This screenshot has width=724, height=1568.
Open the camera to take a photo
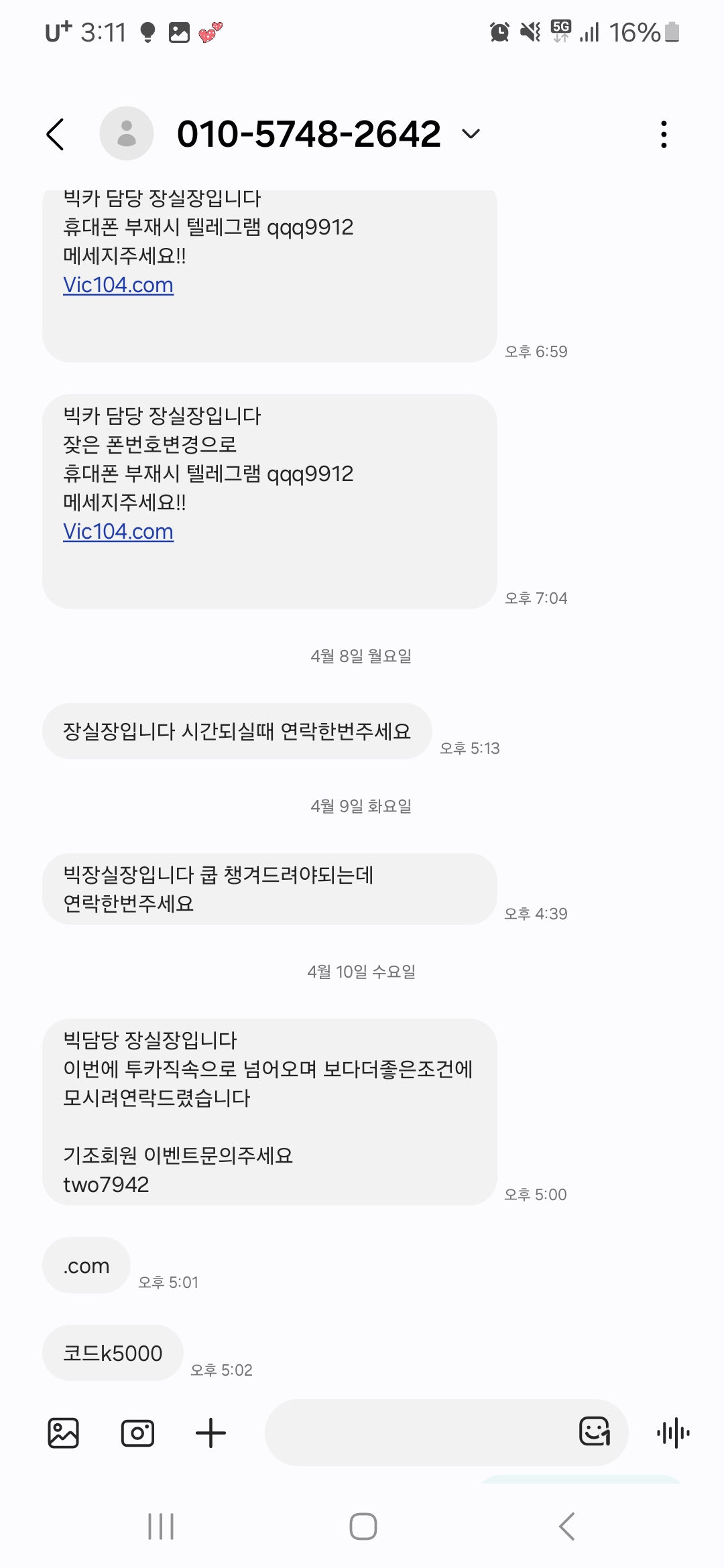click(137, 1433)
